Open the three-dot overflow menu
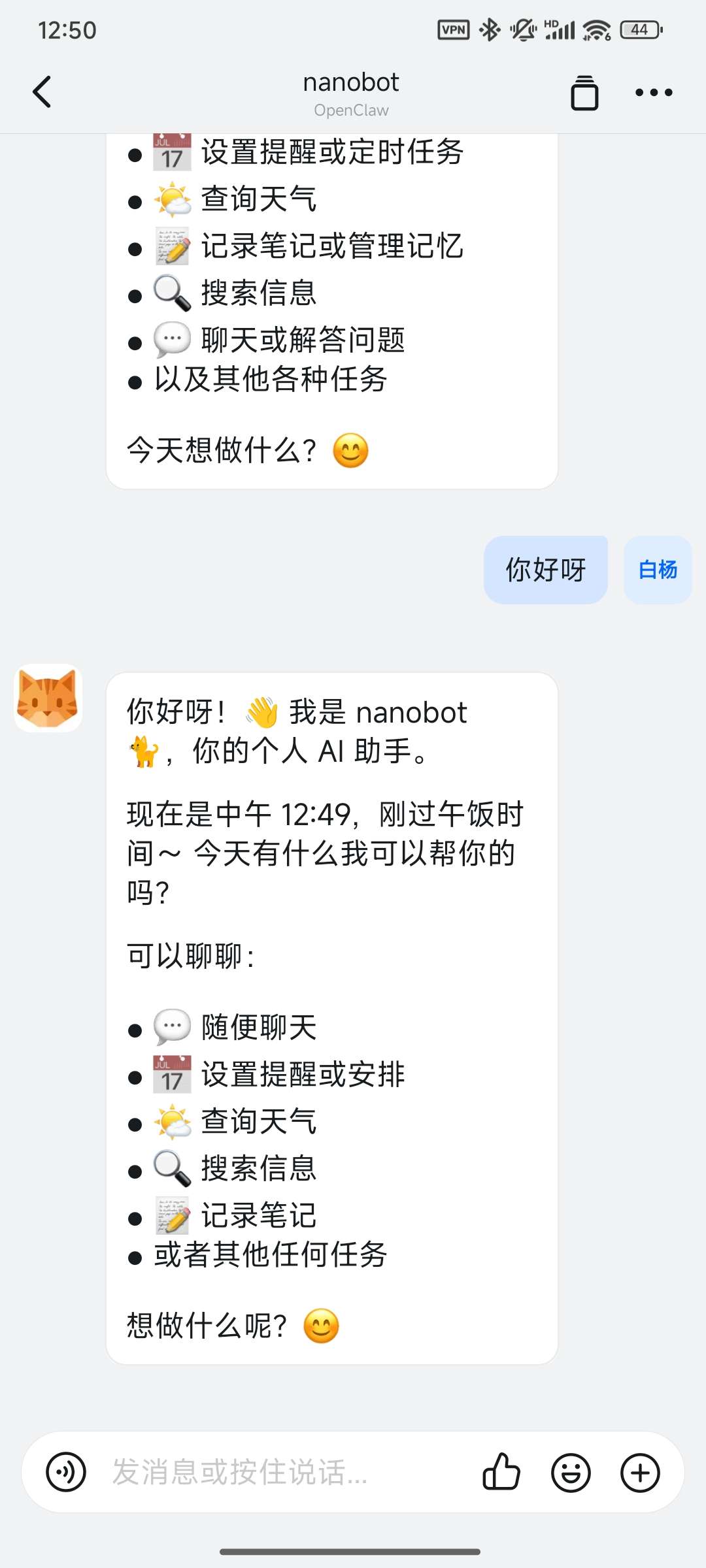Image resolution: width=706 pixels, height=1568 pixels. [654, 93]
